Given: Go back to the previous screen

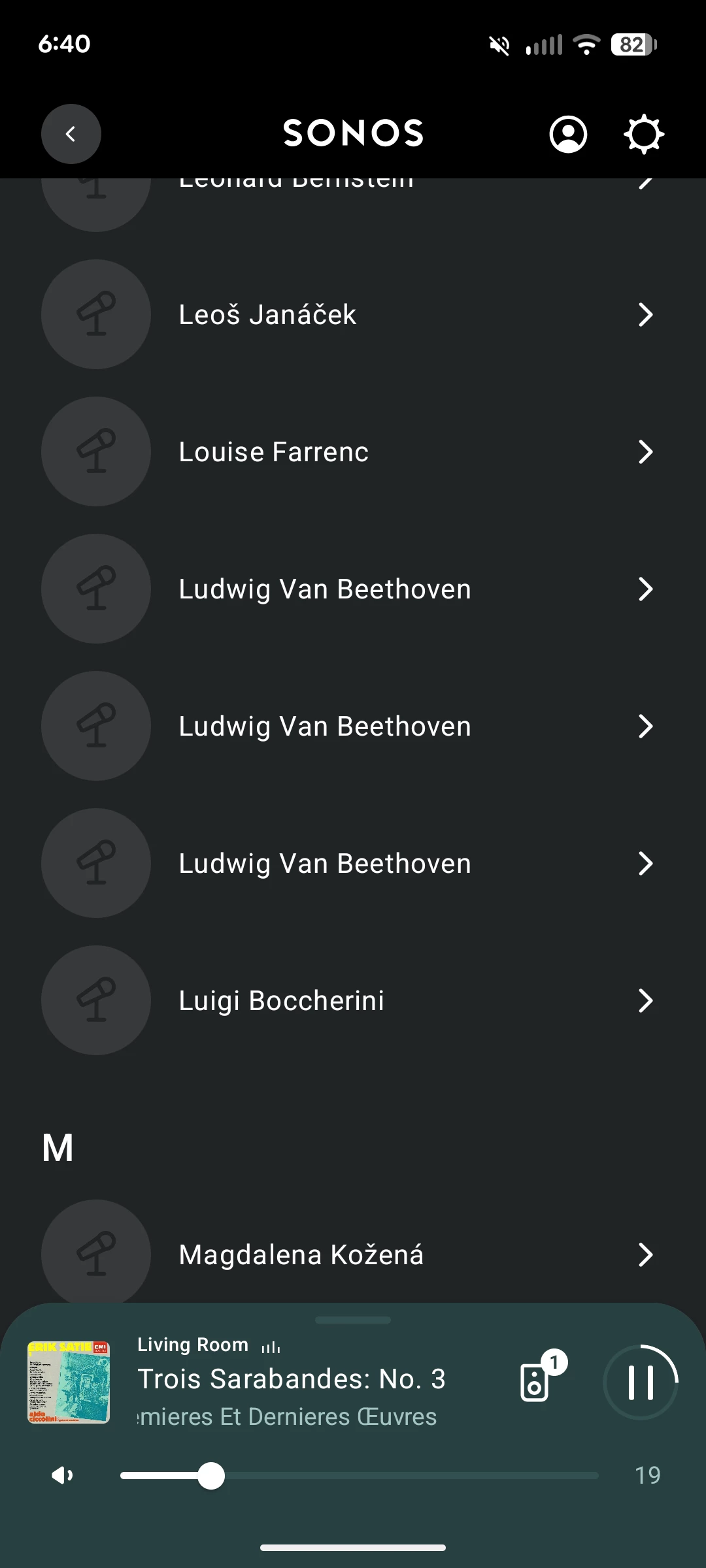Looking at the screenshot, I should click(71, 134).
